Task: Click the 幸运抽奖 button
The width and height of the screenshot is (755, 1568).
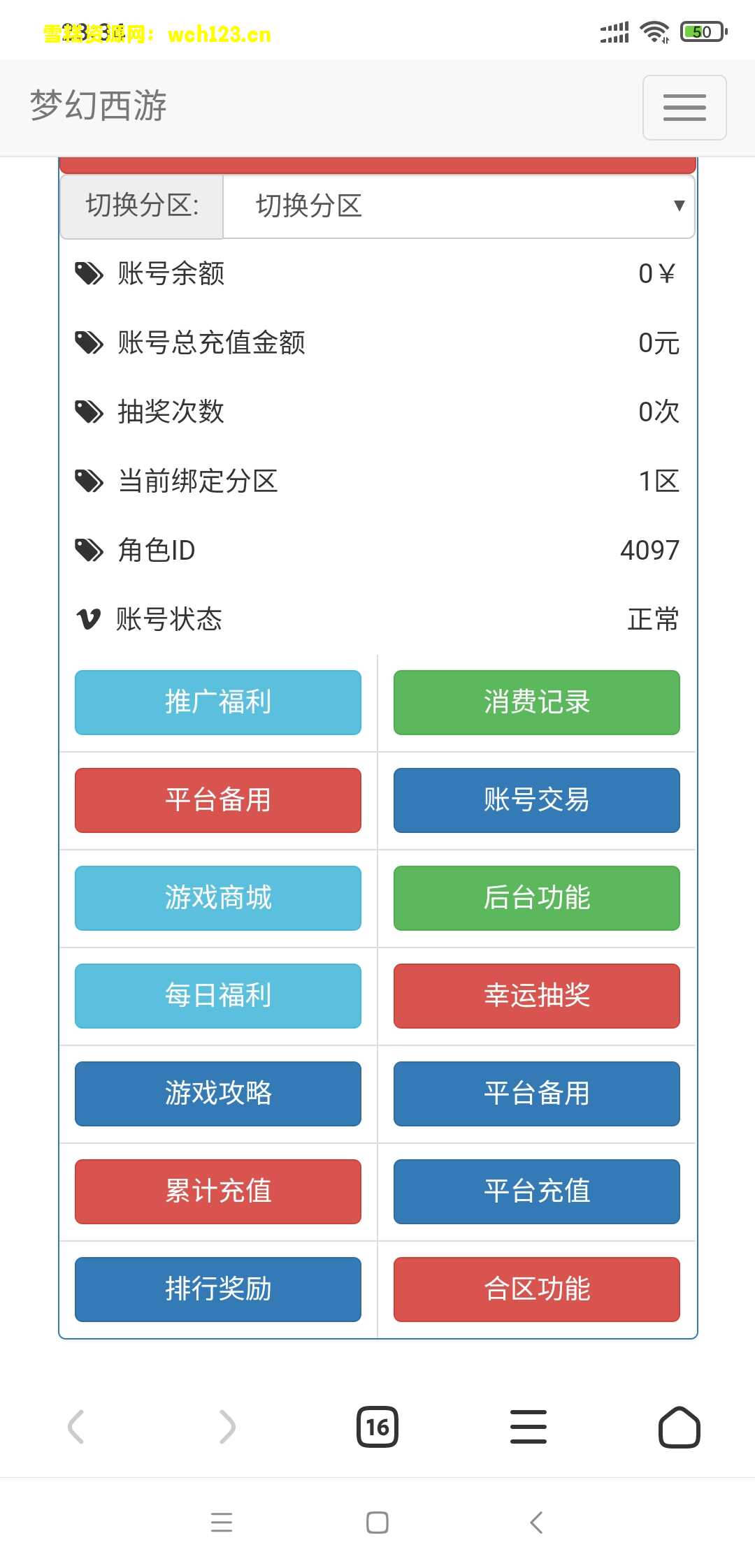Action: 536,996
